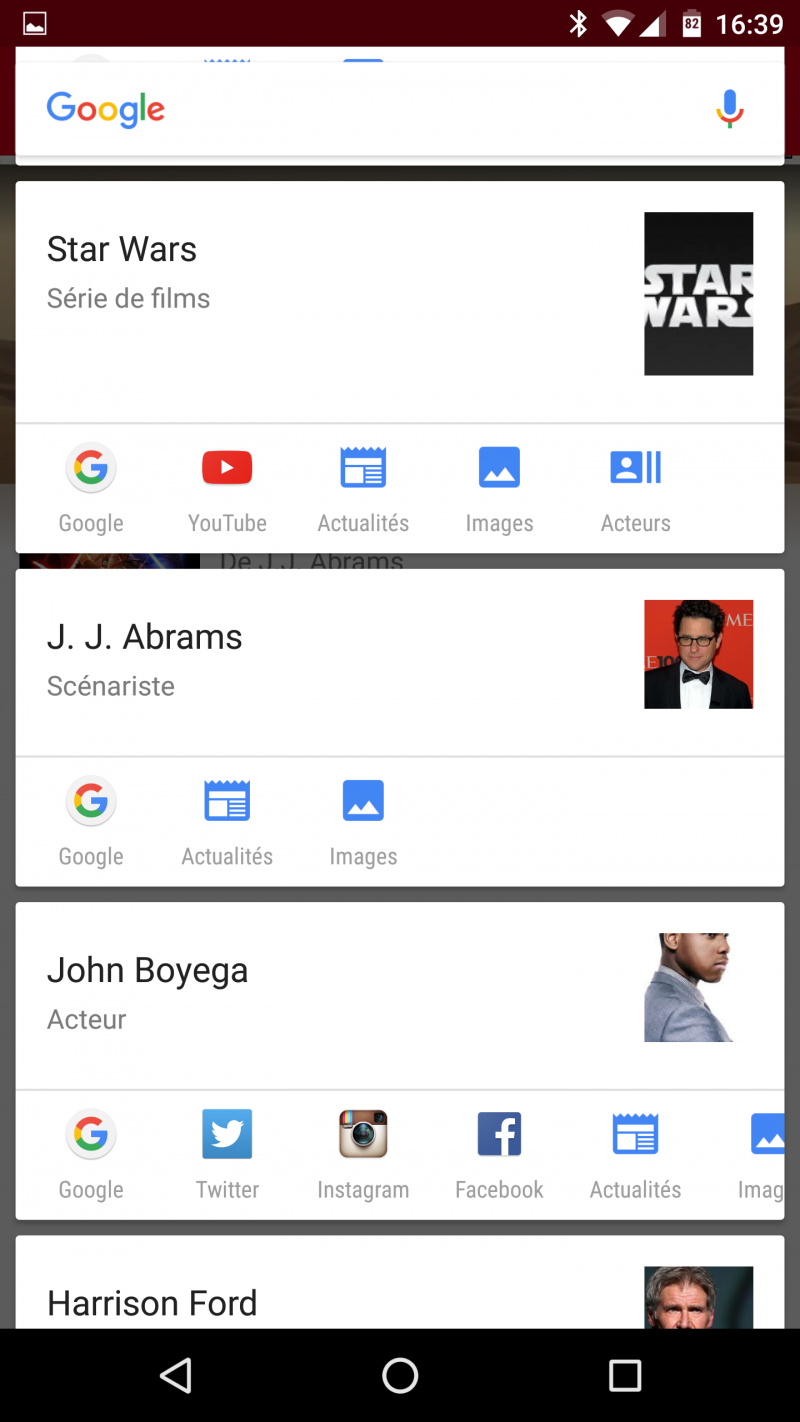Image resolution: width=800 pixels, height=1422 pixels.
Task: Open recent apps from the navigation bar
Action: [624, 1376]
